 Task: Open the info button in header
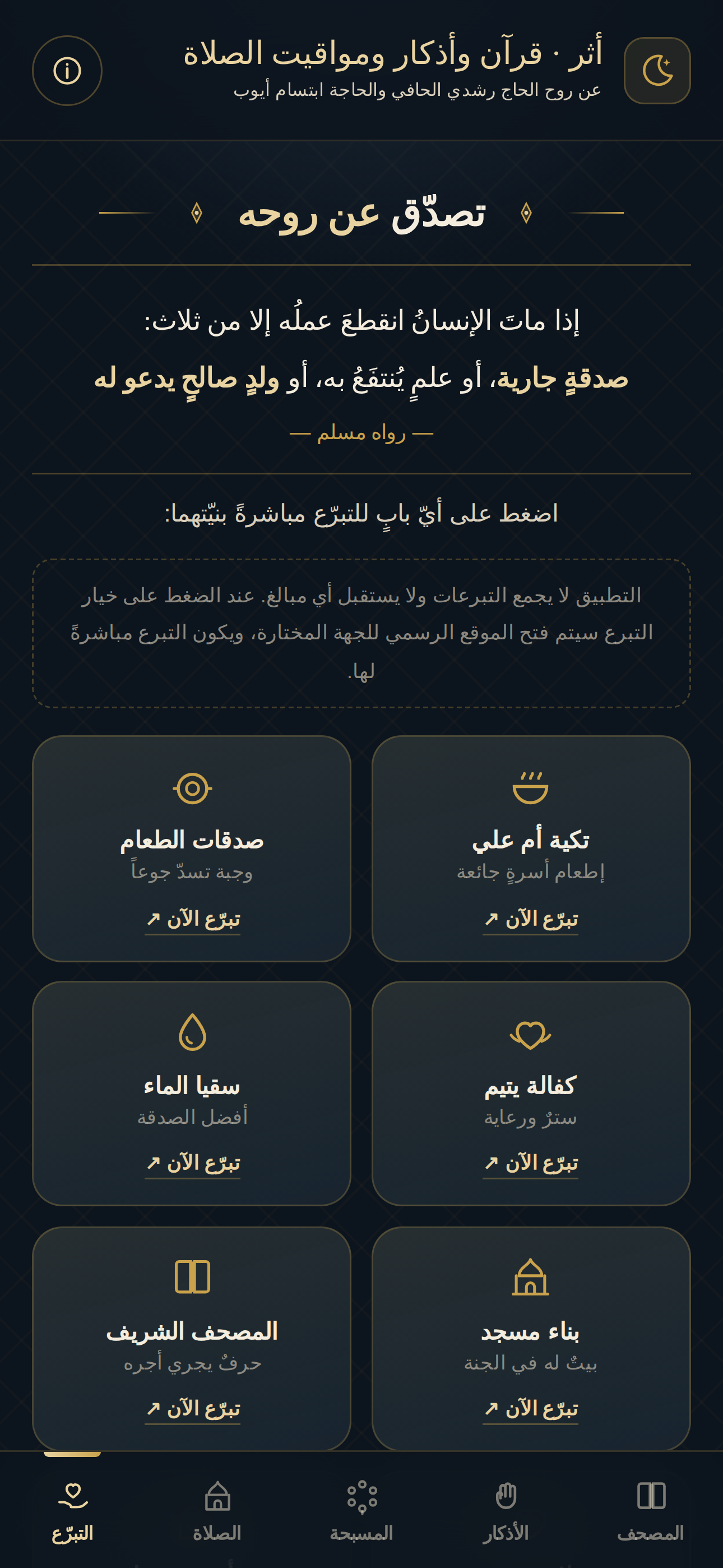point(67,71)
